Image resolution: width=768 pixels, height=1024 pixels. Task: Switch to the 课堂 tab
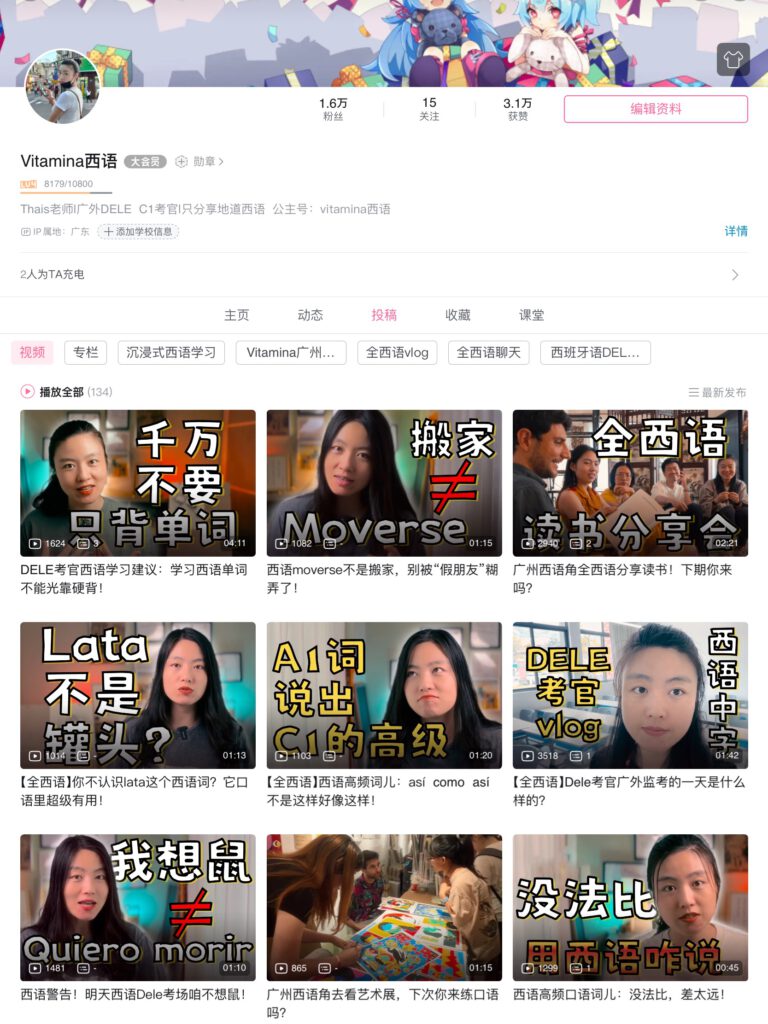coord(532,315)
